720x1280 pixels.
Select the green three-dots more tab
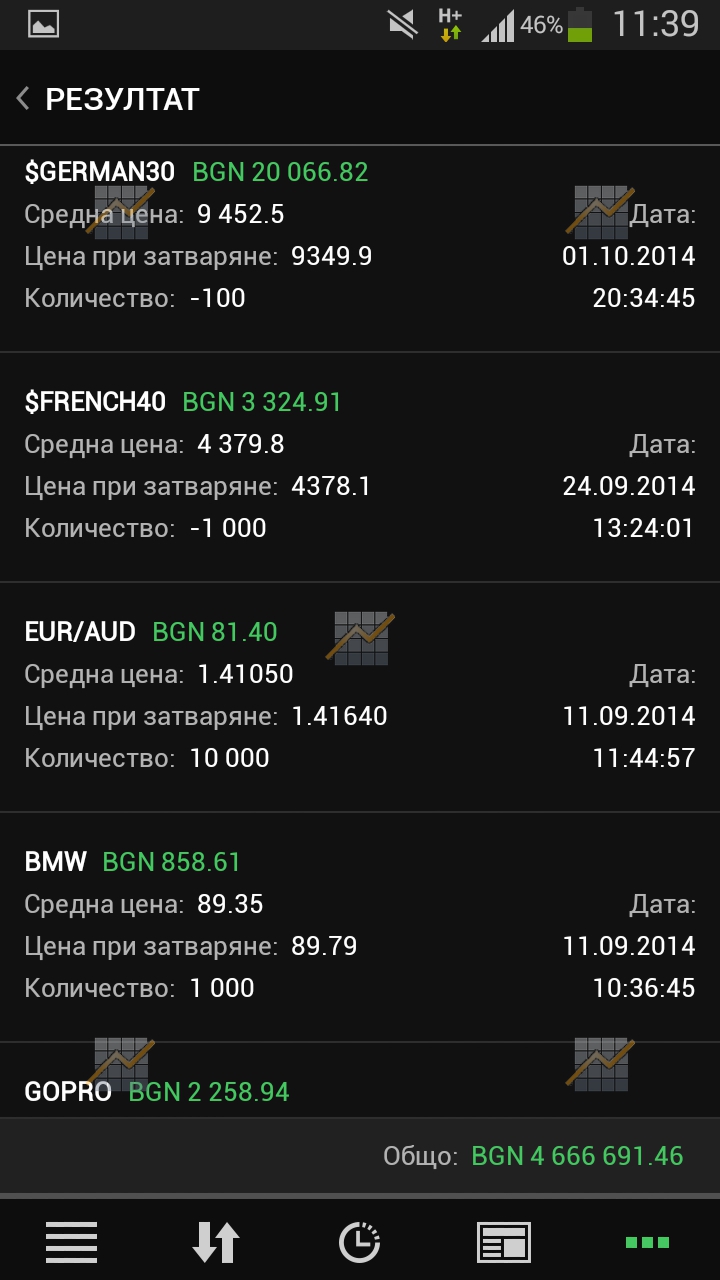click(647, 1242)
